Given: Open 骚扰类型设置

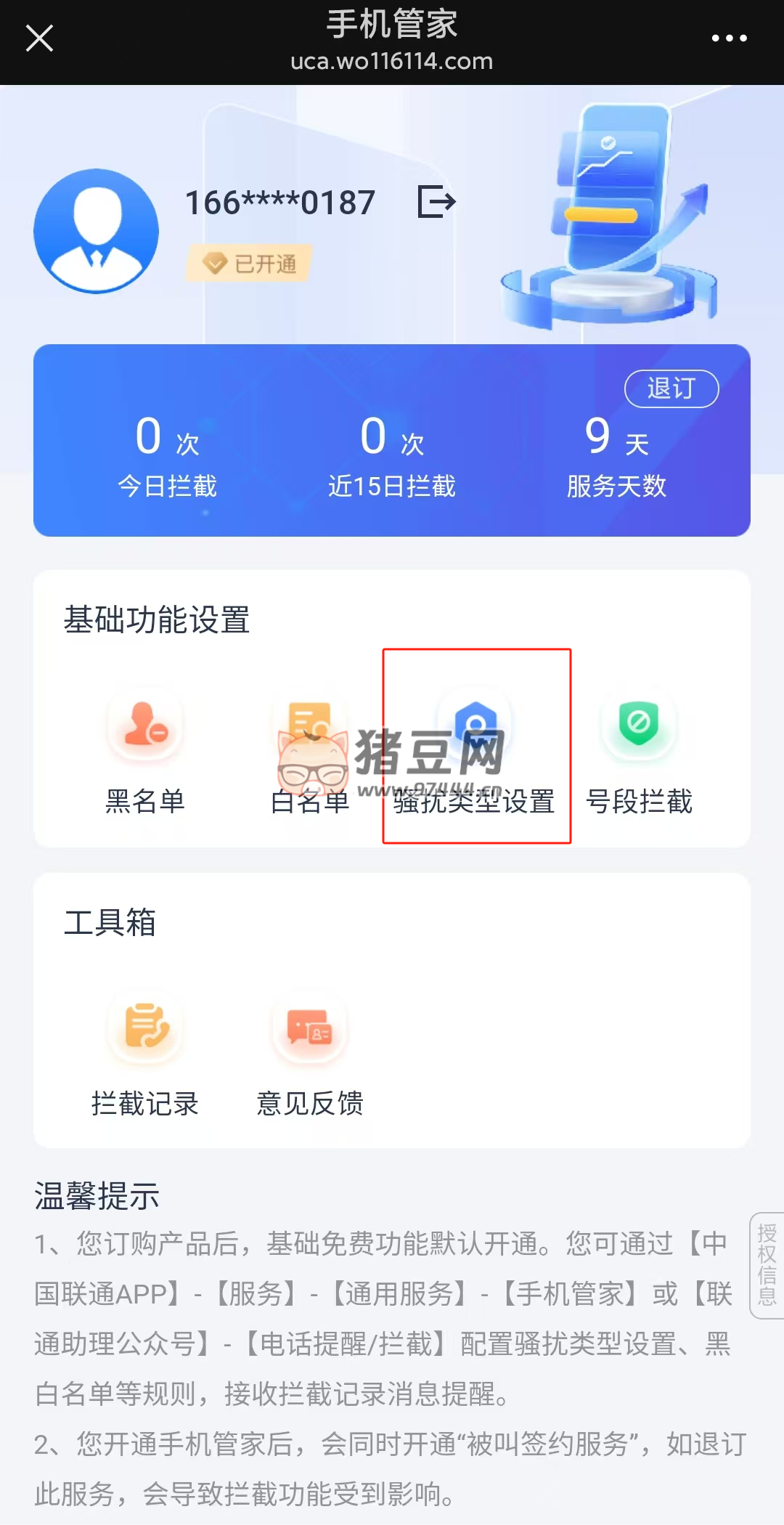Looking at the screenshot, I should (x=475, y=752).
